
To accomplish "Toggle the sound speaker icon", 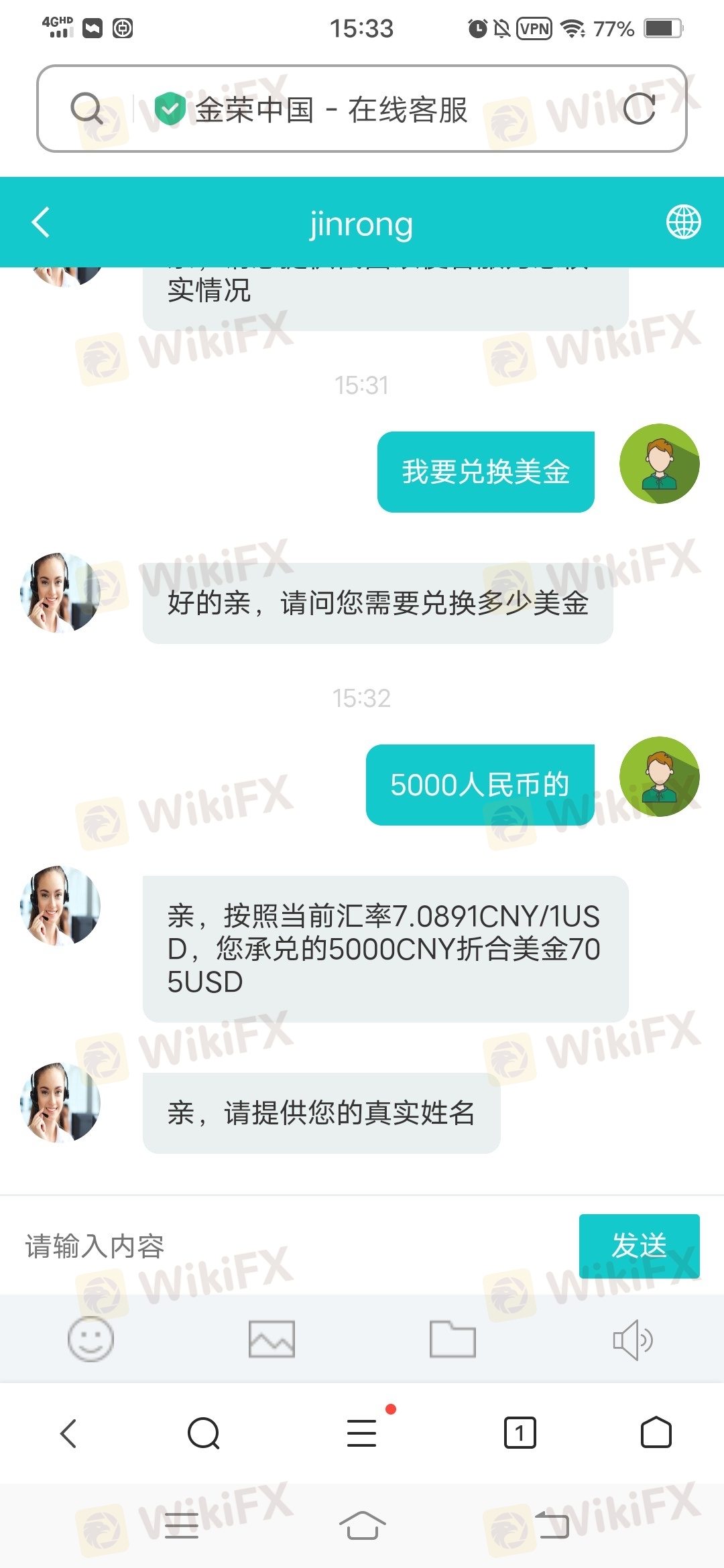I will 633,1340.
